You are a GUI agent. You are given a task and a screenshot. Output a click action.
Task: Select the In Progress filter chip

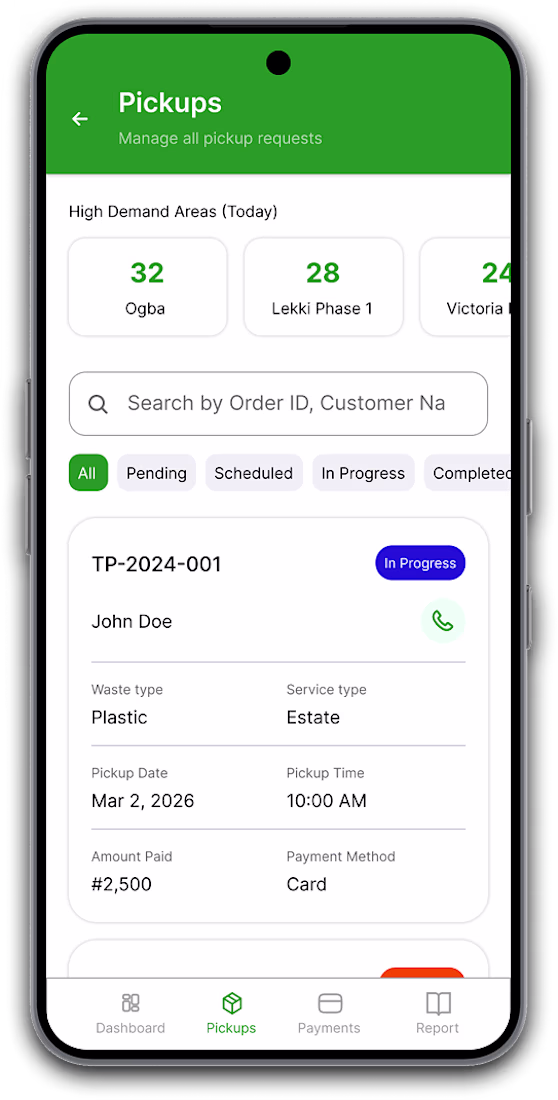click(x=363, y=473)
